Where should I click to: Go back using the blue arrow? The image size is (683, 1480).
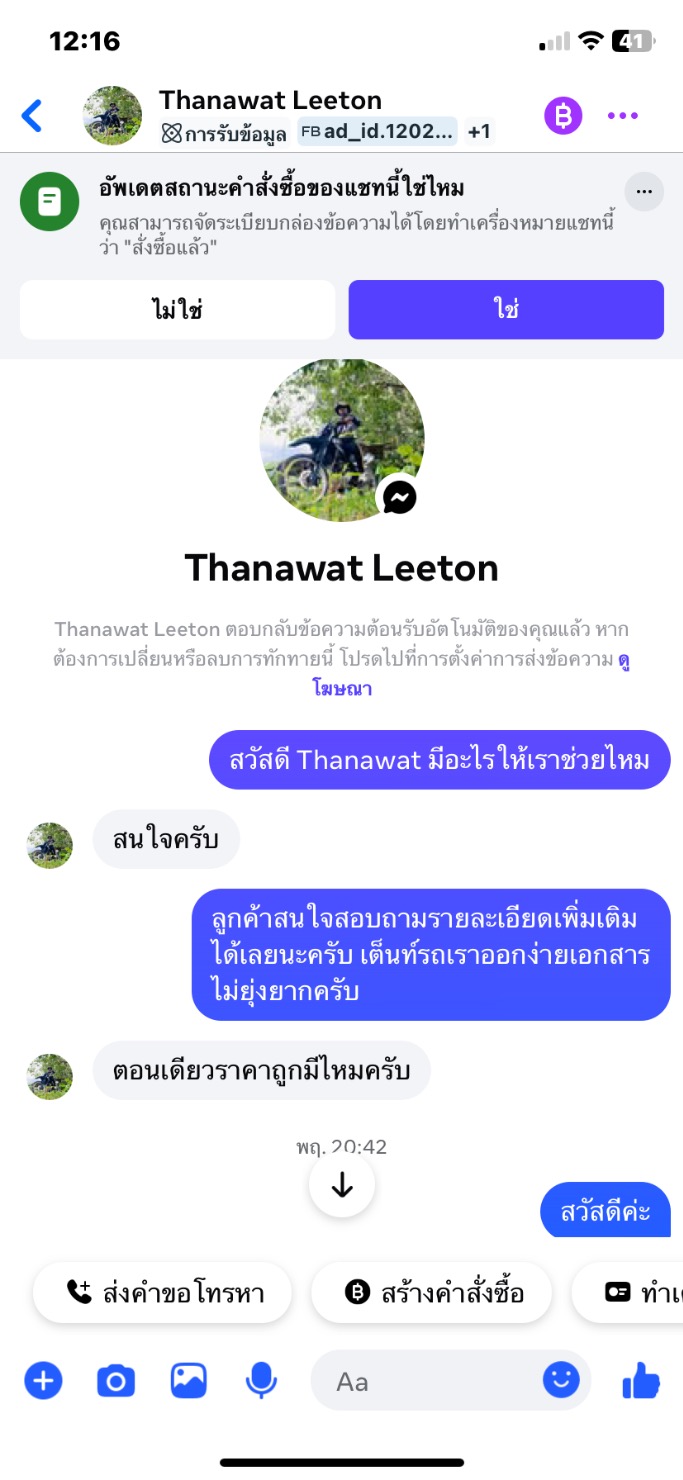point(32,116)
